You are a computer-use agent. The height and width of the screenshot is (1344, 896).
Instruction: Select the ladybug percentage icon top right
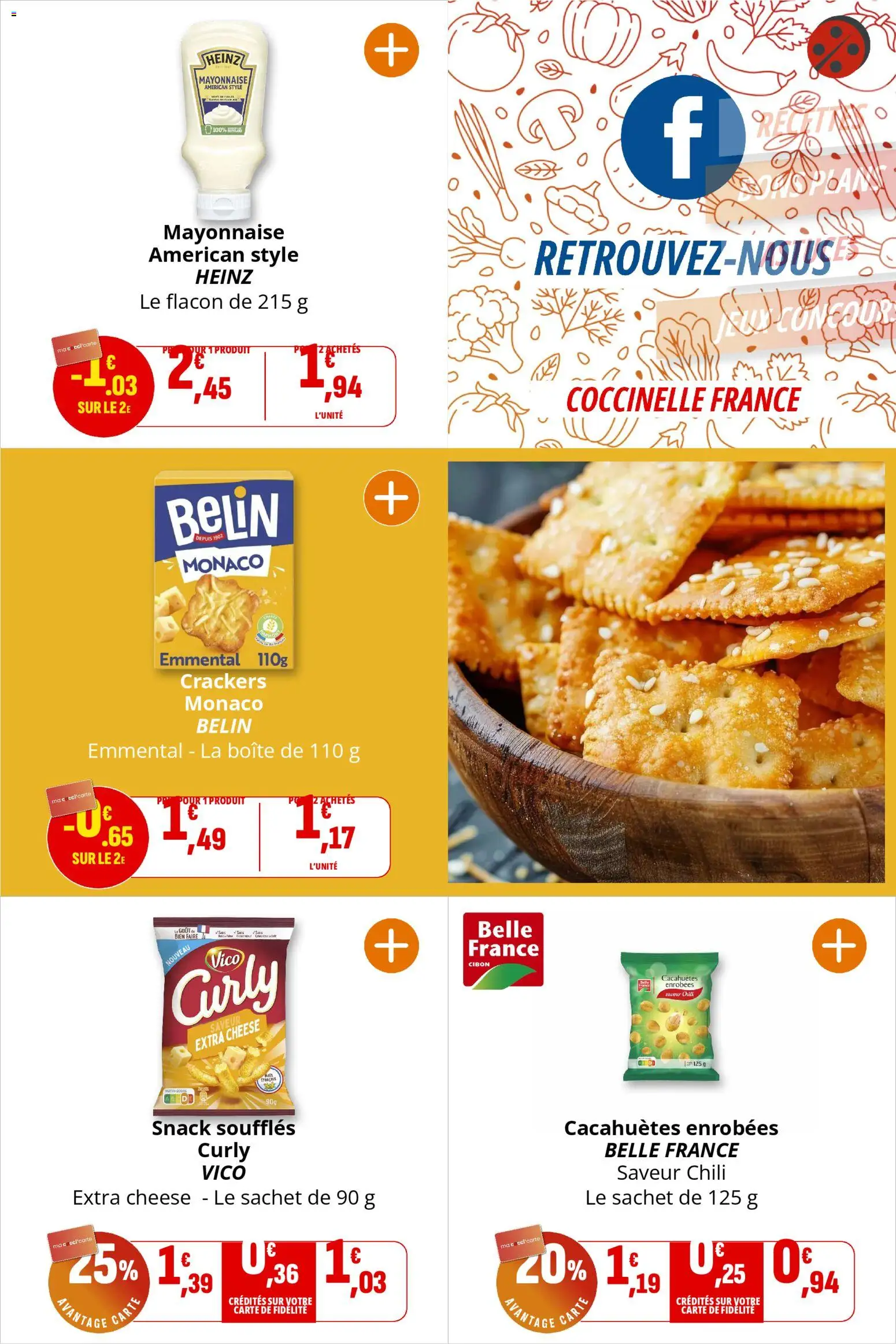839,47
